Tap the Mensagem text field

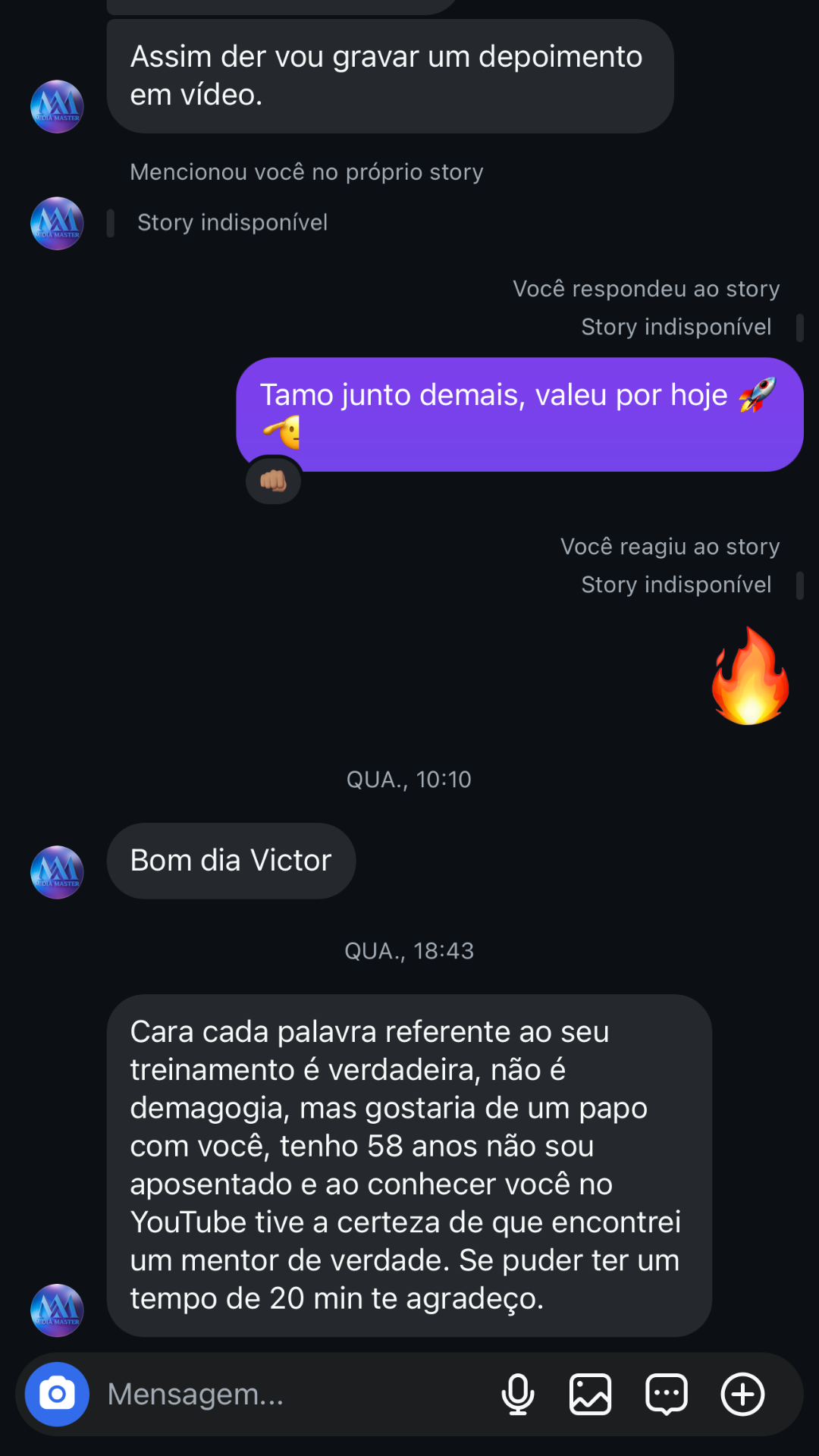[288, 1394]
